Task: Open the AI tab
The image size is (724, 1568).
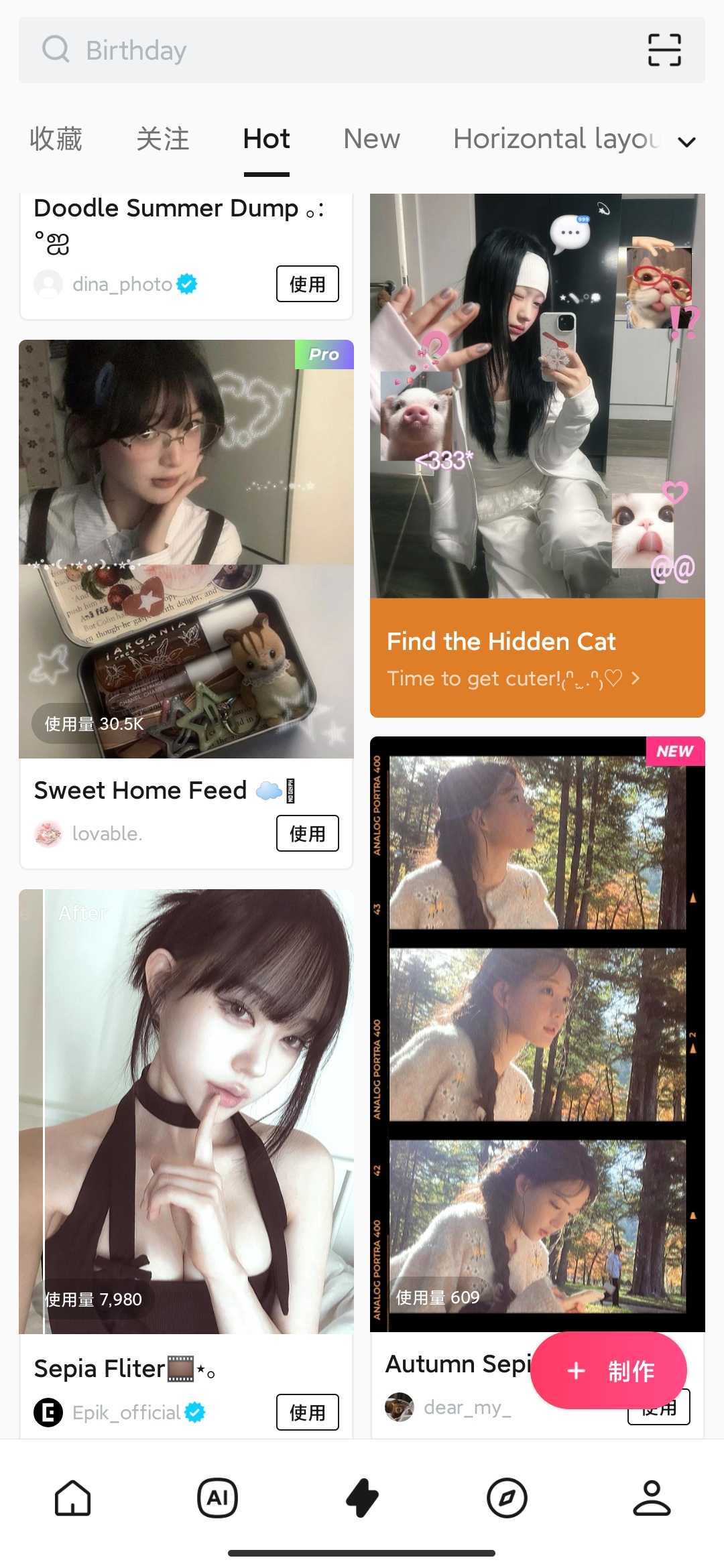Action: [x=217, y=1498]
